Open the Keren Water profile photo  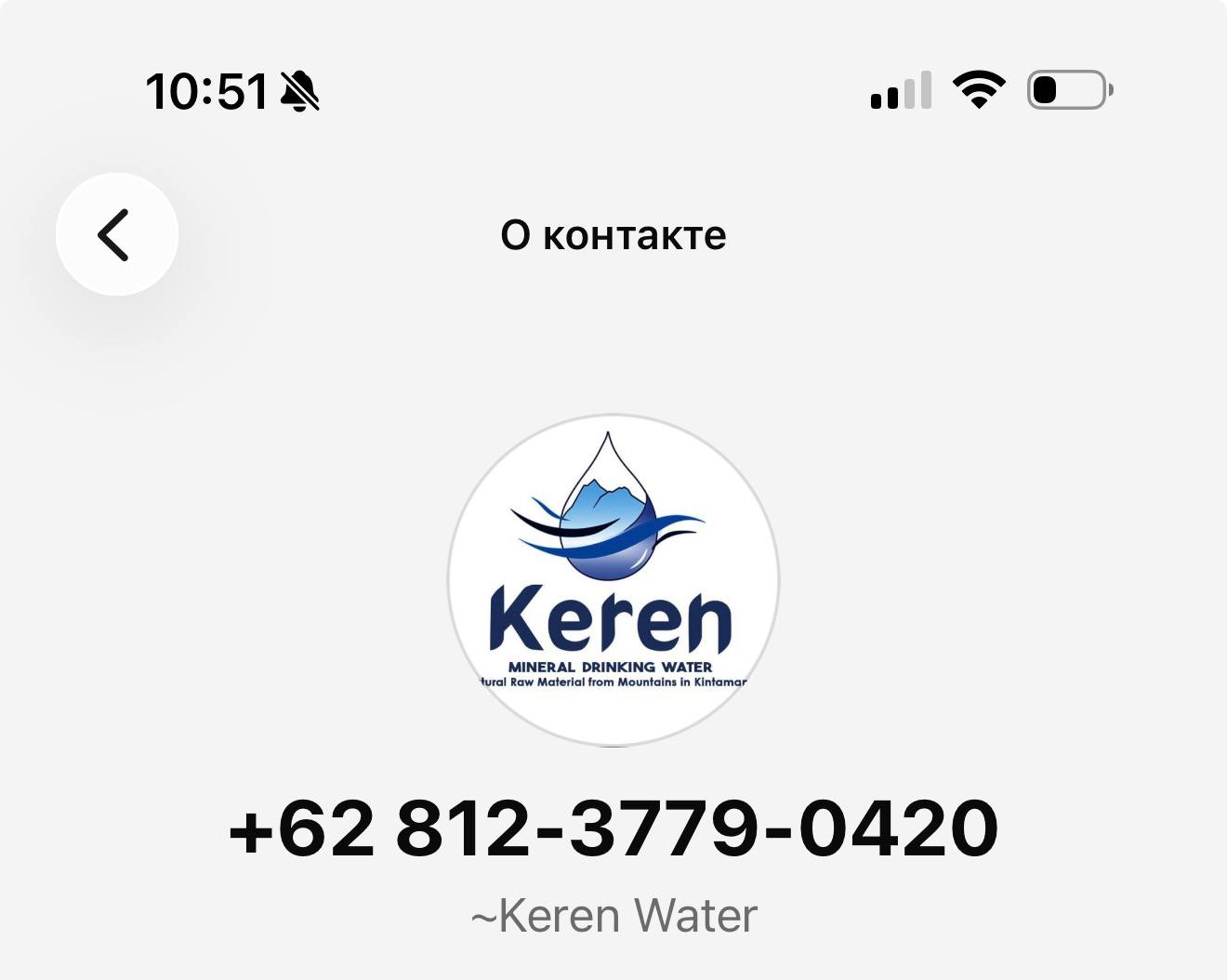[613, 580]
